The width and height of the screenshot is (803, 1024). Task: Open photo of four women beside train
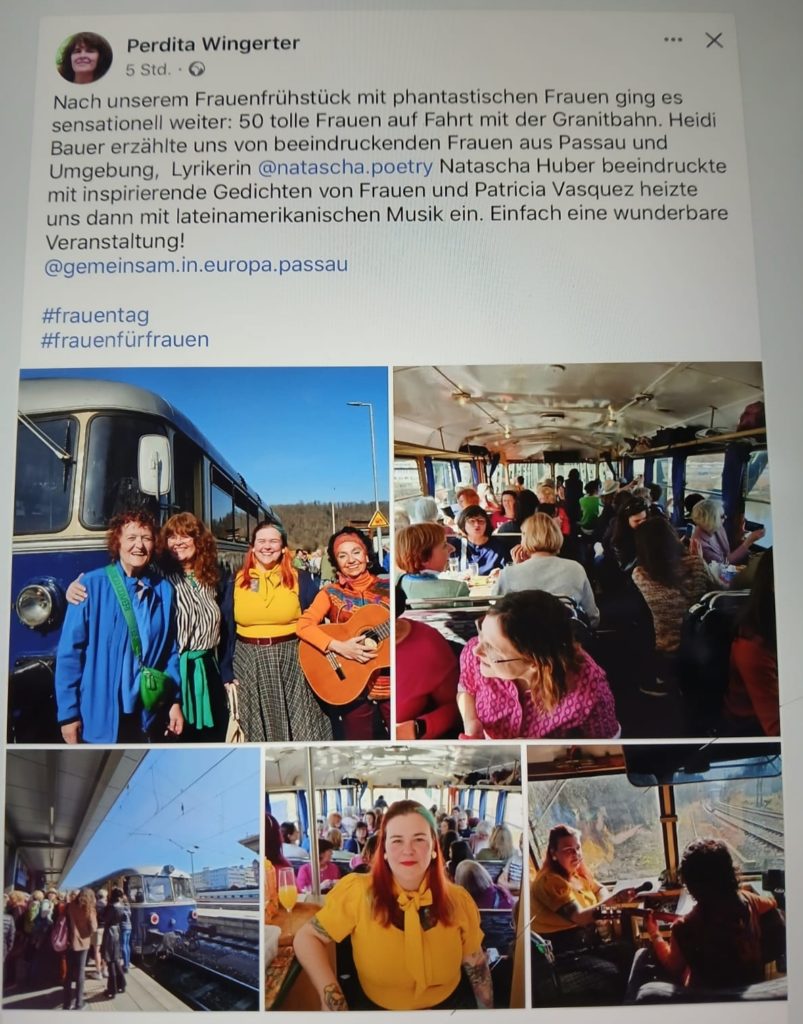(x=203, y=555)
